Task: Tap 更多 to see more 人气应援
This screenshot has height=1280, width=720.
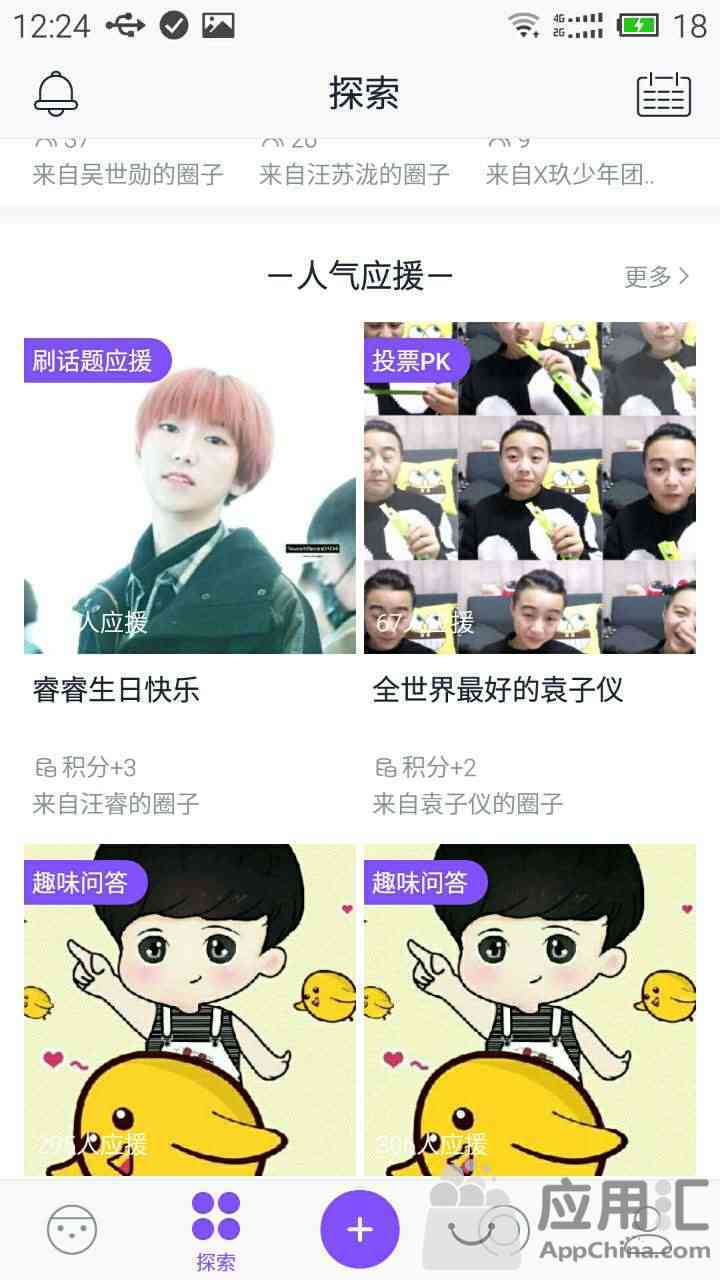Action: point(656,276)
